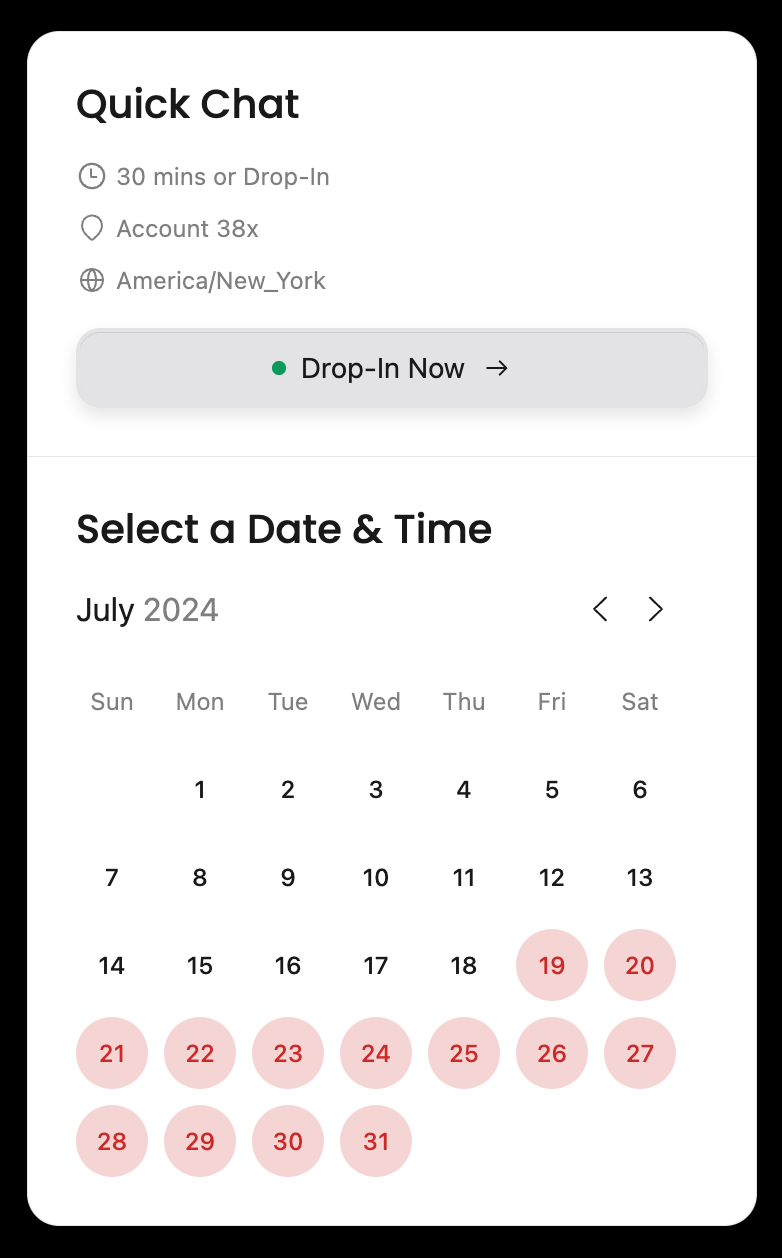The width and height of the screenshot is (782, 1258).
Task: Select July 26 on the calendar
Action: 552,1053
